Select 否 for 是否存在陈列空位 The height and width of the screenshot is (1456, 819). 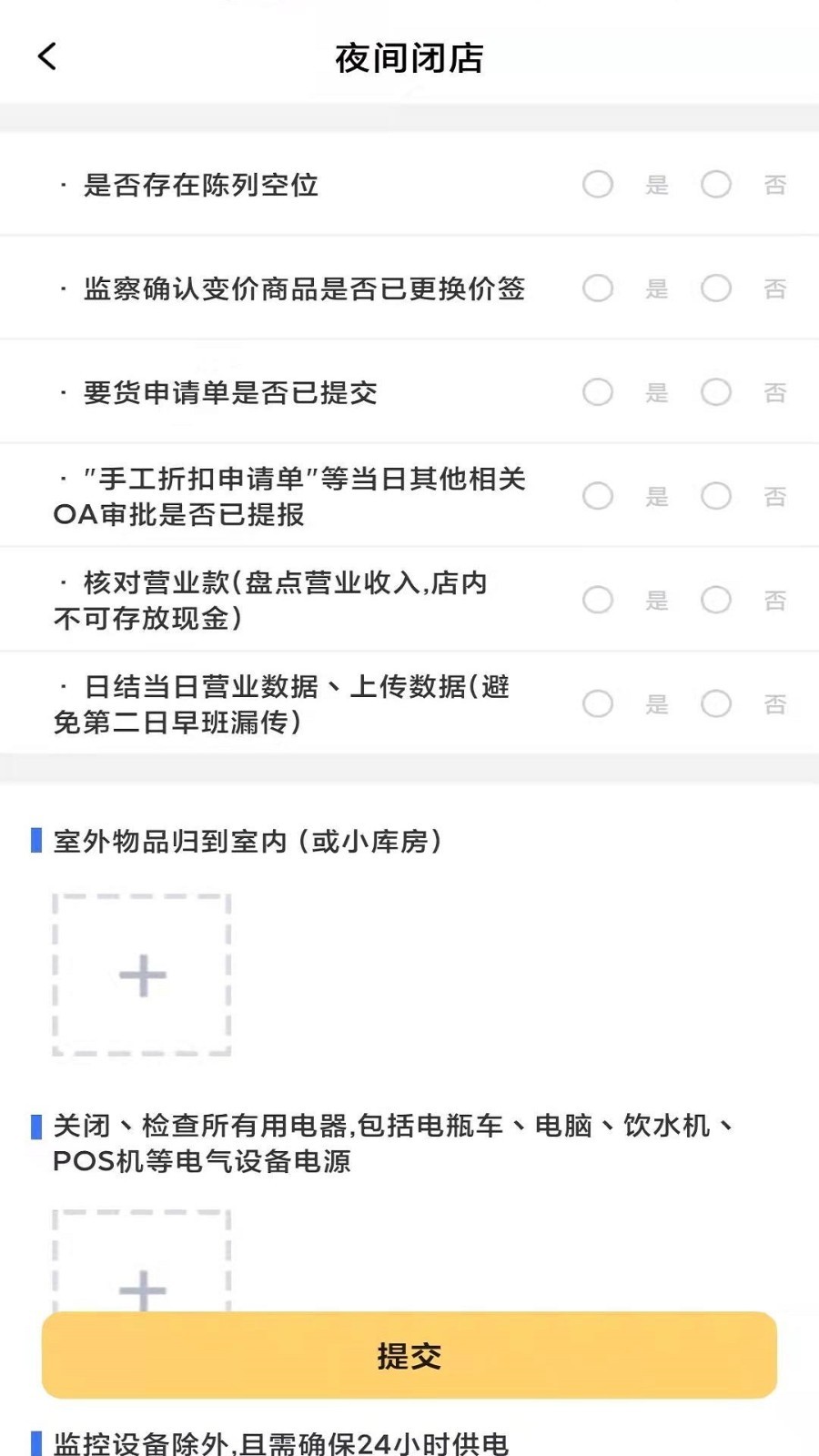click(x=716, y=185)
